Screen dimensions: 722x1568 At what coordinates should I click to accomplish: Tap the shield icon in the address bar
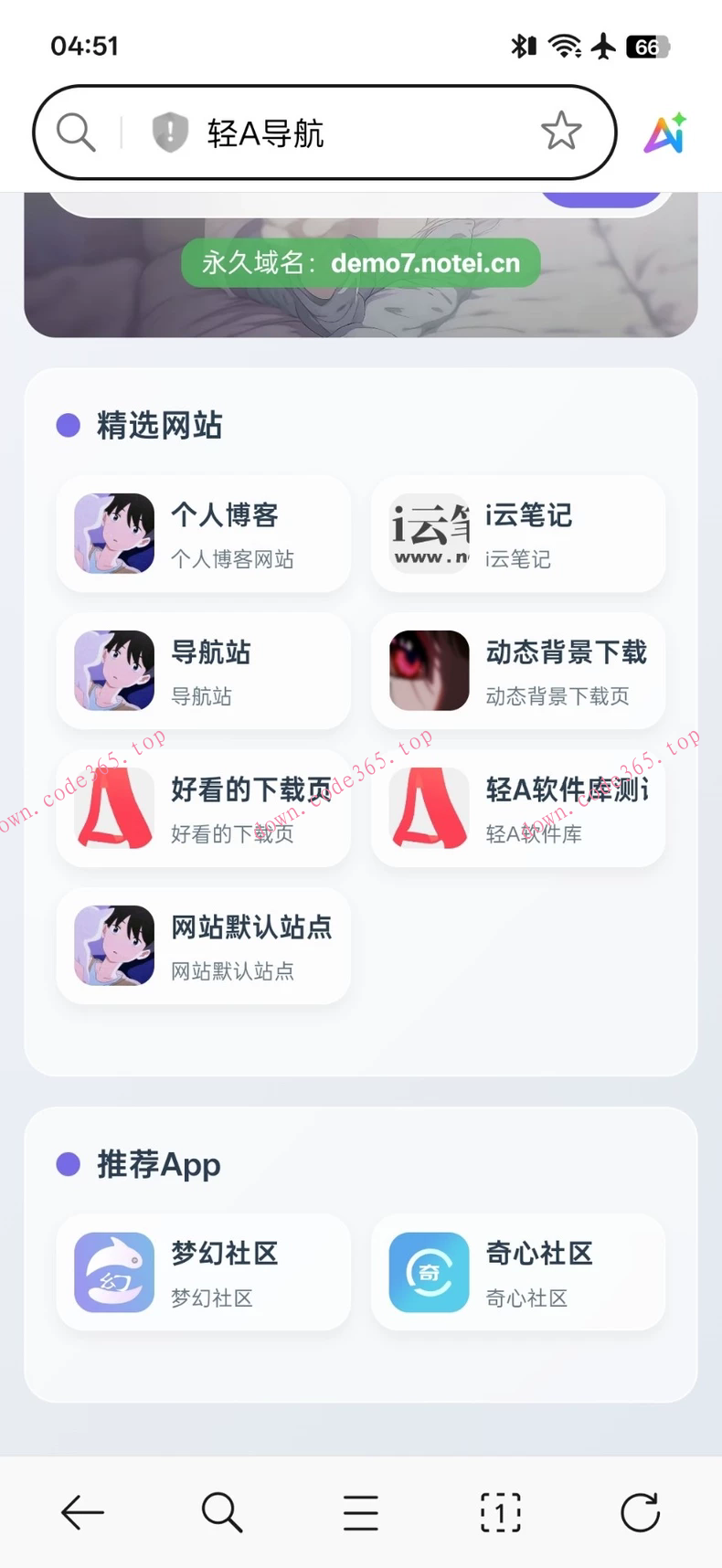(170, 132)
